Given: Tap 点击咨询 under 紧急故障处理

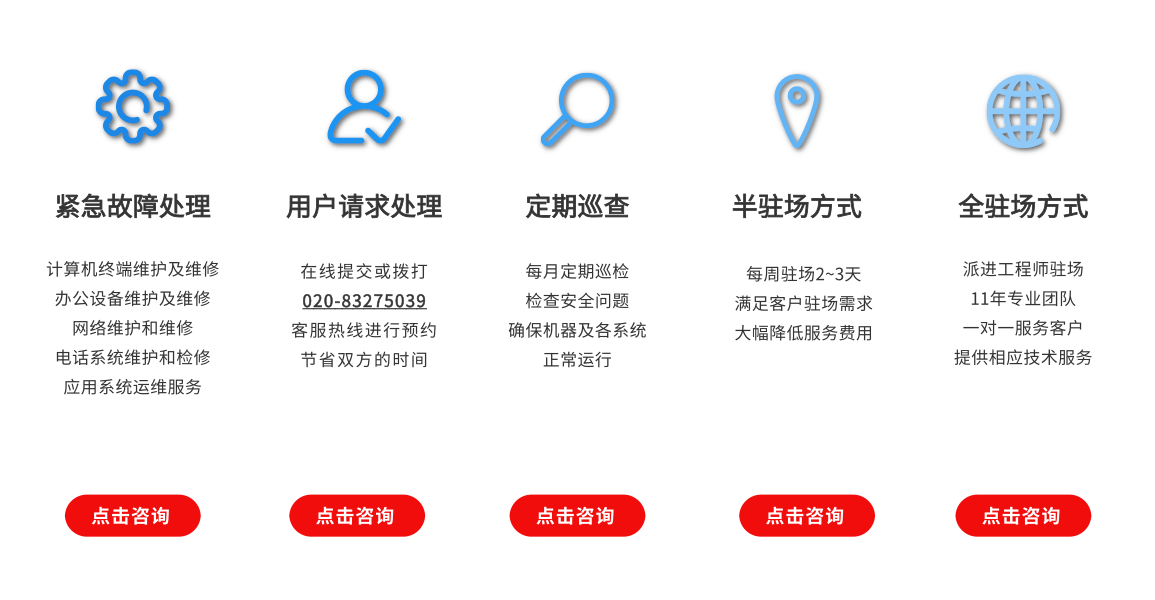Looking at the screenshot, I should click(132, 516).
